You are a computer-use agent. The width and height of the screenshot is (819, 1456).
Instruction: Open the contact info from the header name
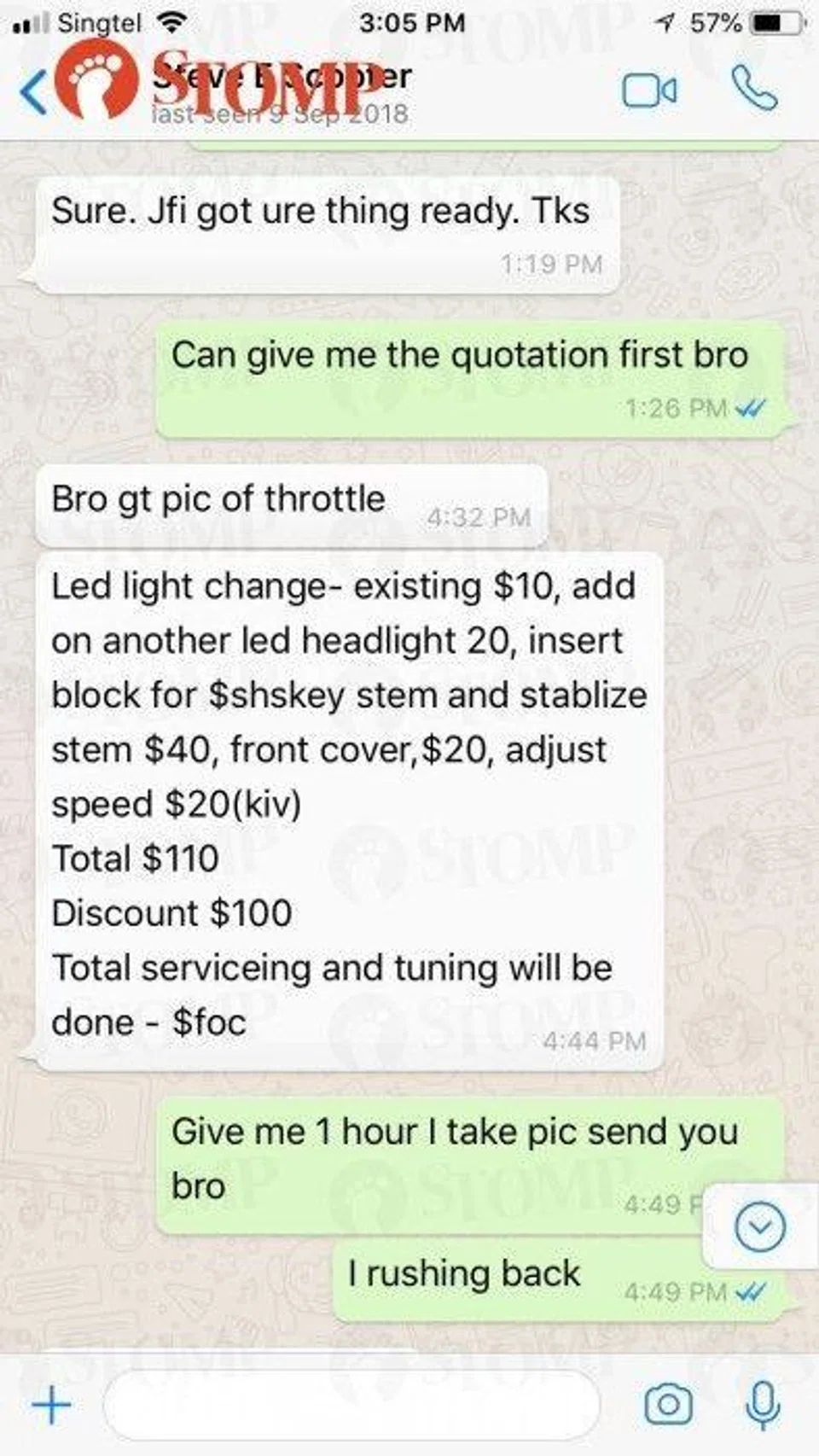tap(282, 79)
